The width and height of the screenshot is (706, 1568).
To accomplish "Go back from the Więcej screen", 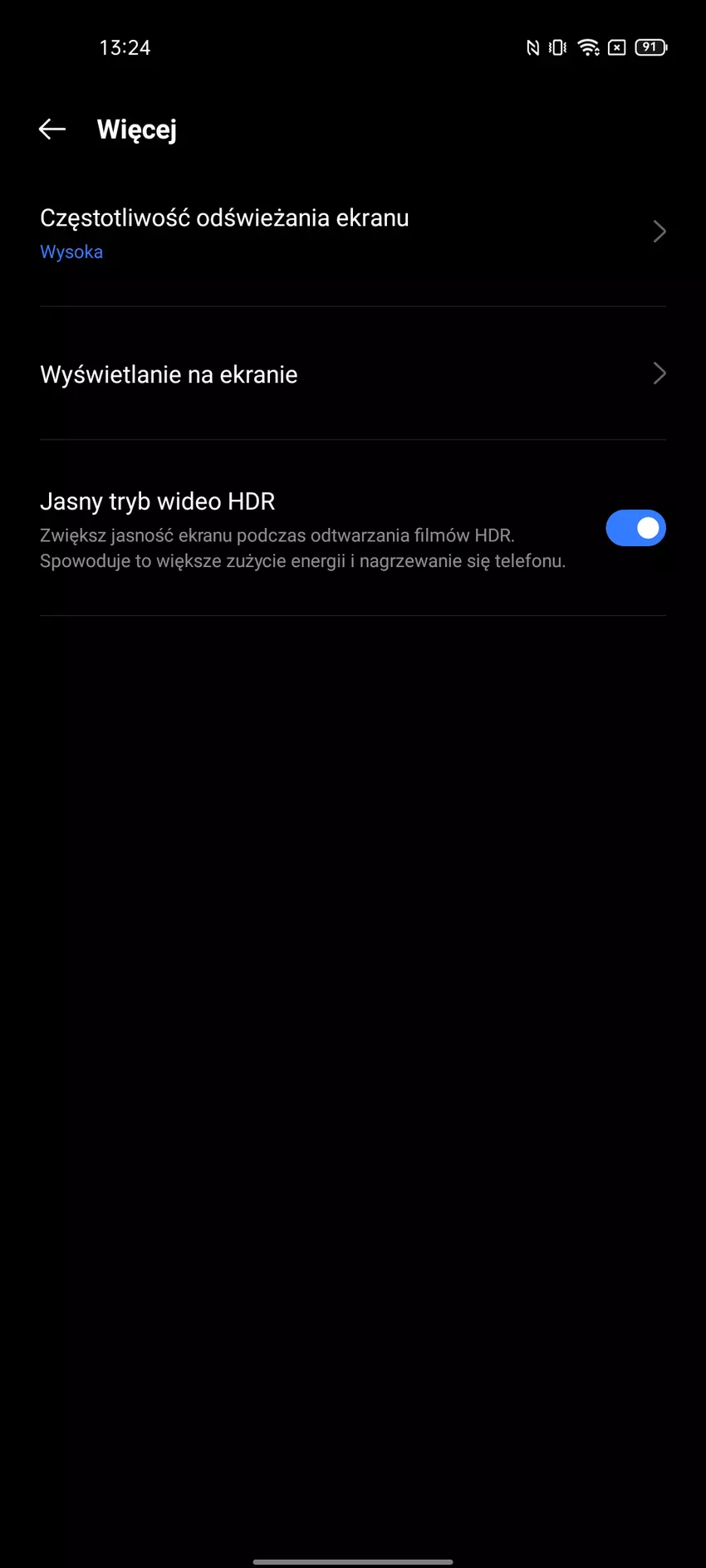I will pos(52,129).
